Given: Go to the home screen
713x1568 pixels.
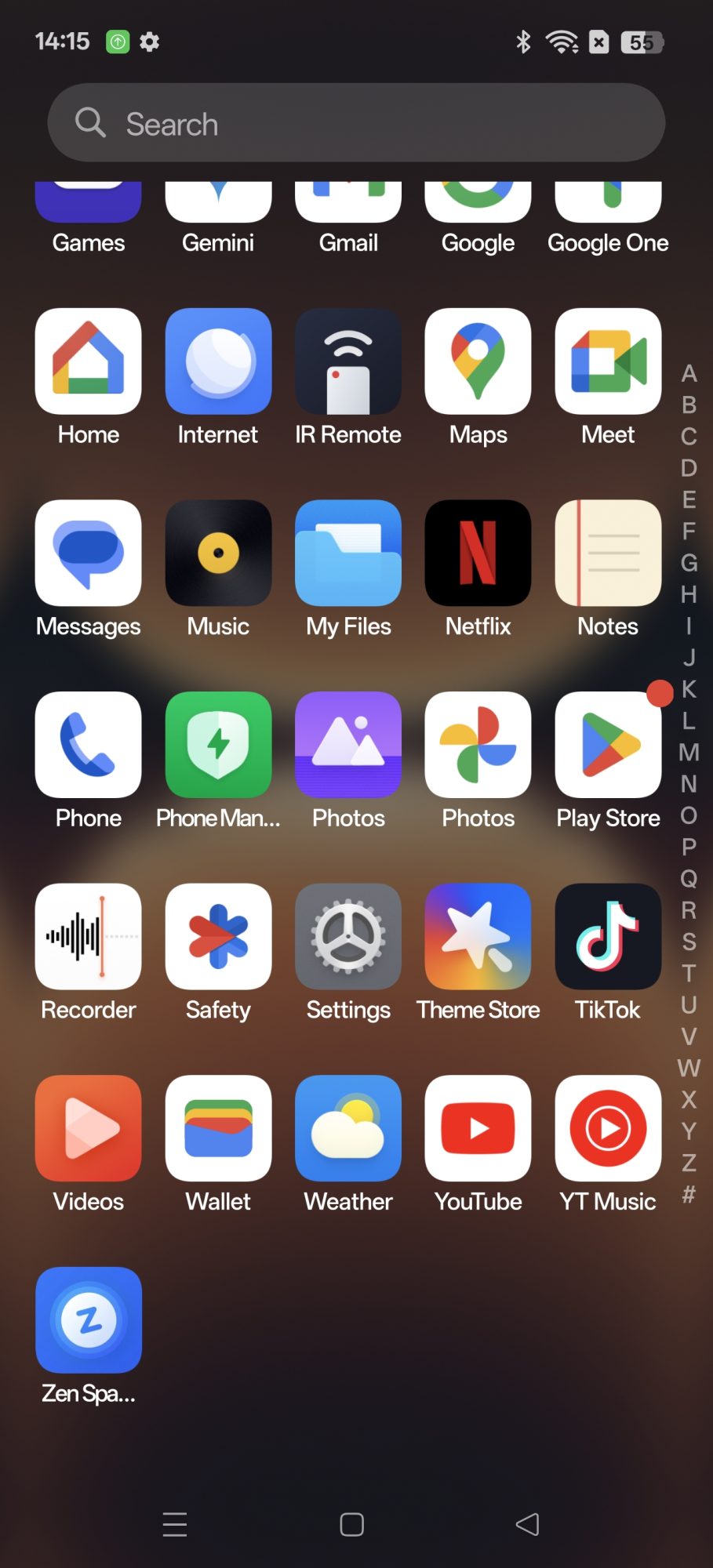Looking at the screenshot, I should click(351, 1525).
